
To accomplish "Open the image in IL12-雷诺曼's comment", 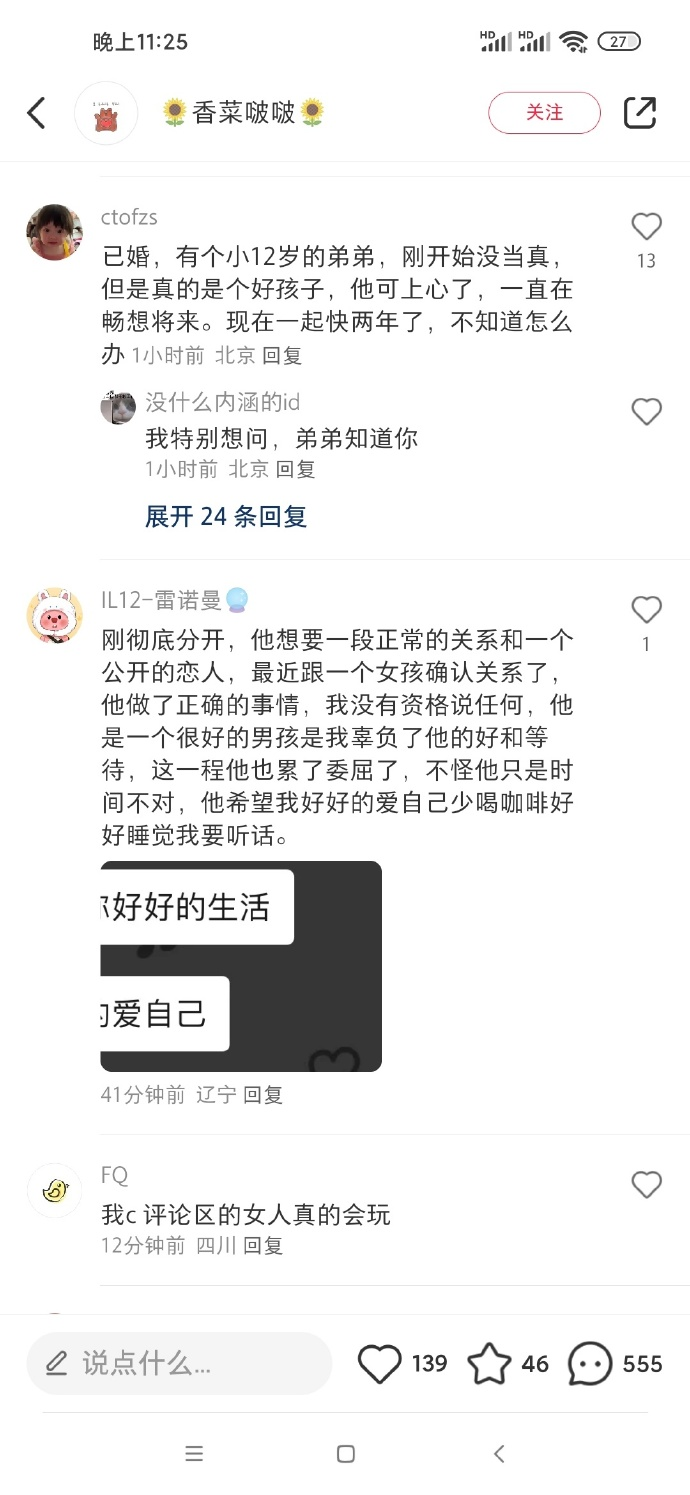I will click(241, 966).
